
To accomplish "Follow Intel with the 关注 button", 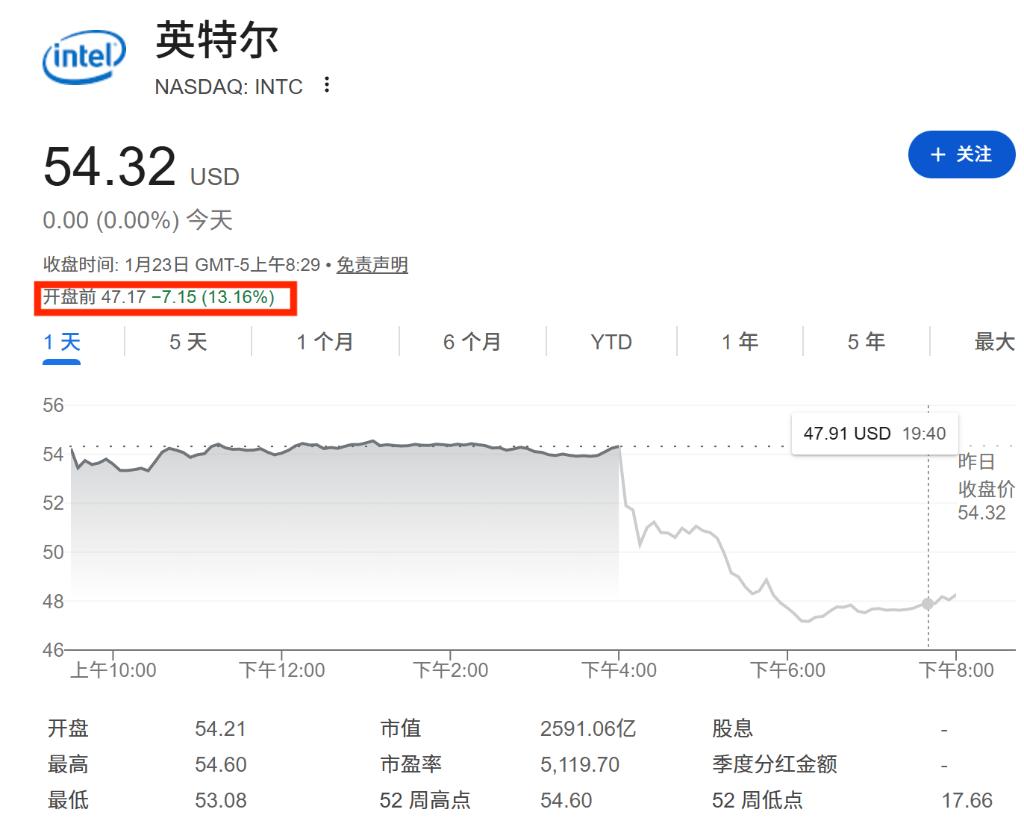I will (961, 155).
